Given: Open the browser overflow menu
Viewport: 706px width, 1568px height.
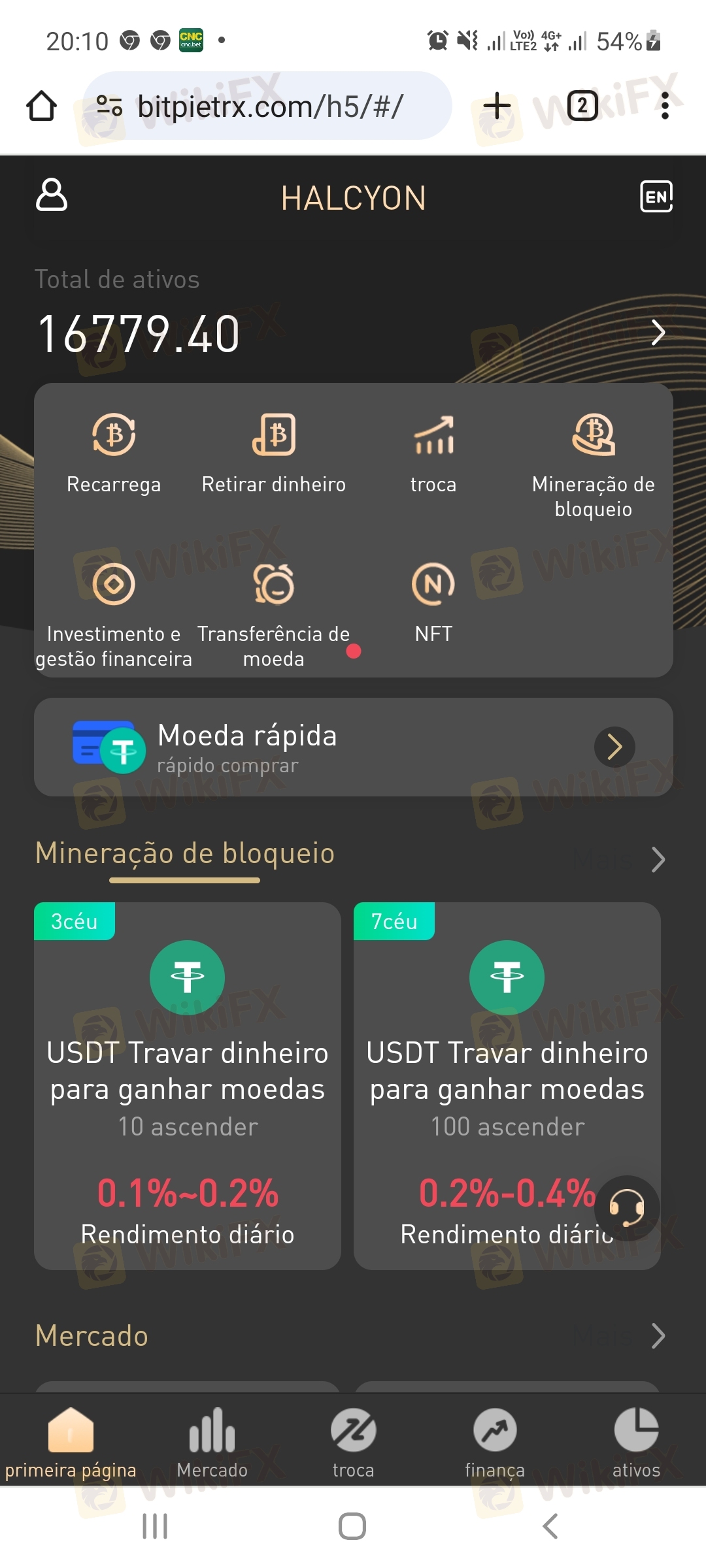Looking at the screenshot, I should tap(665, 106).
